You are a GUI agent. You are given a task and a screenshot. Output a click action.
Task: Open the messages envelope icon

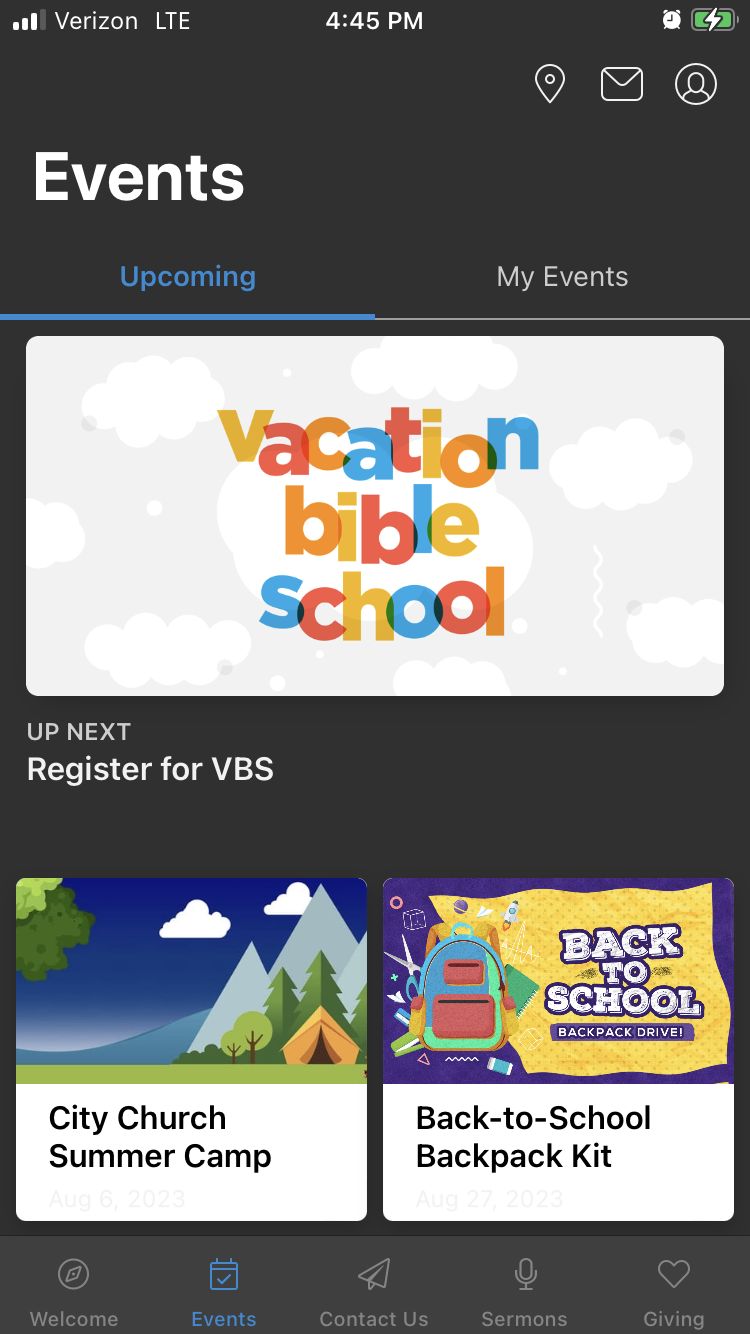click(621, 84)
